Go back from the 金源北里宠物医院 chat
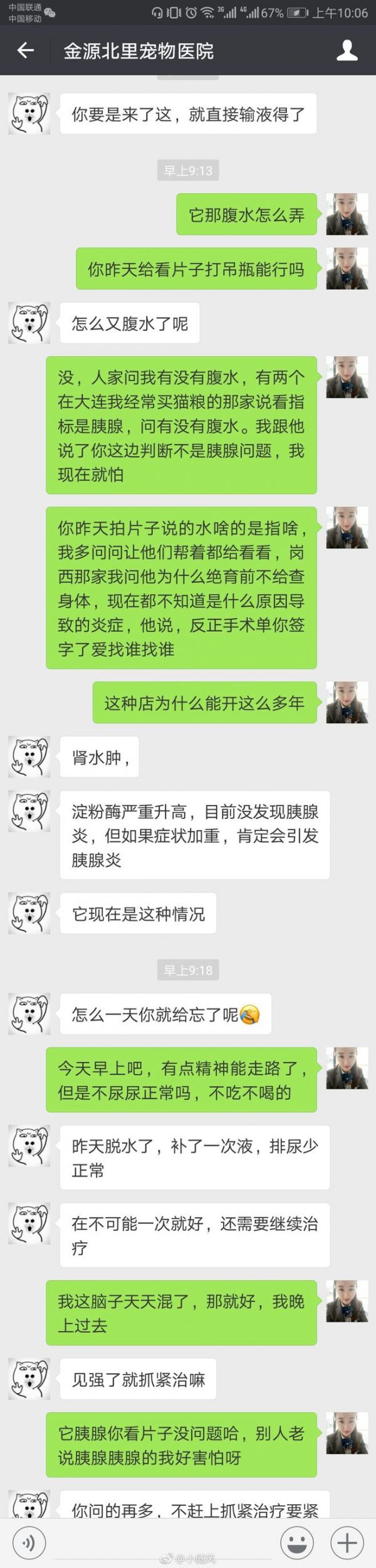Viewport: 376px width, 1568px height. (25, 50)
